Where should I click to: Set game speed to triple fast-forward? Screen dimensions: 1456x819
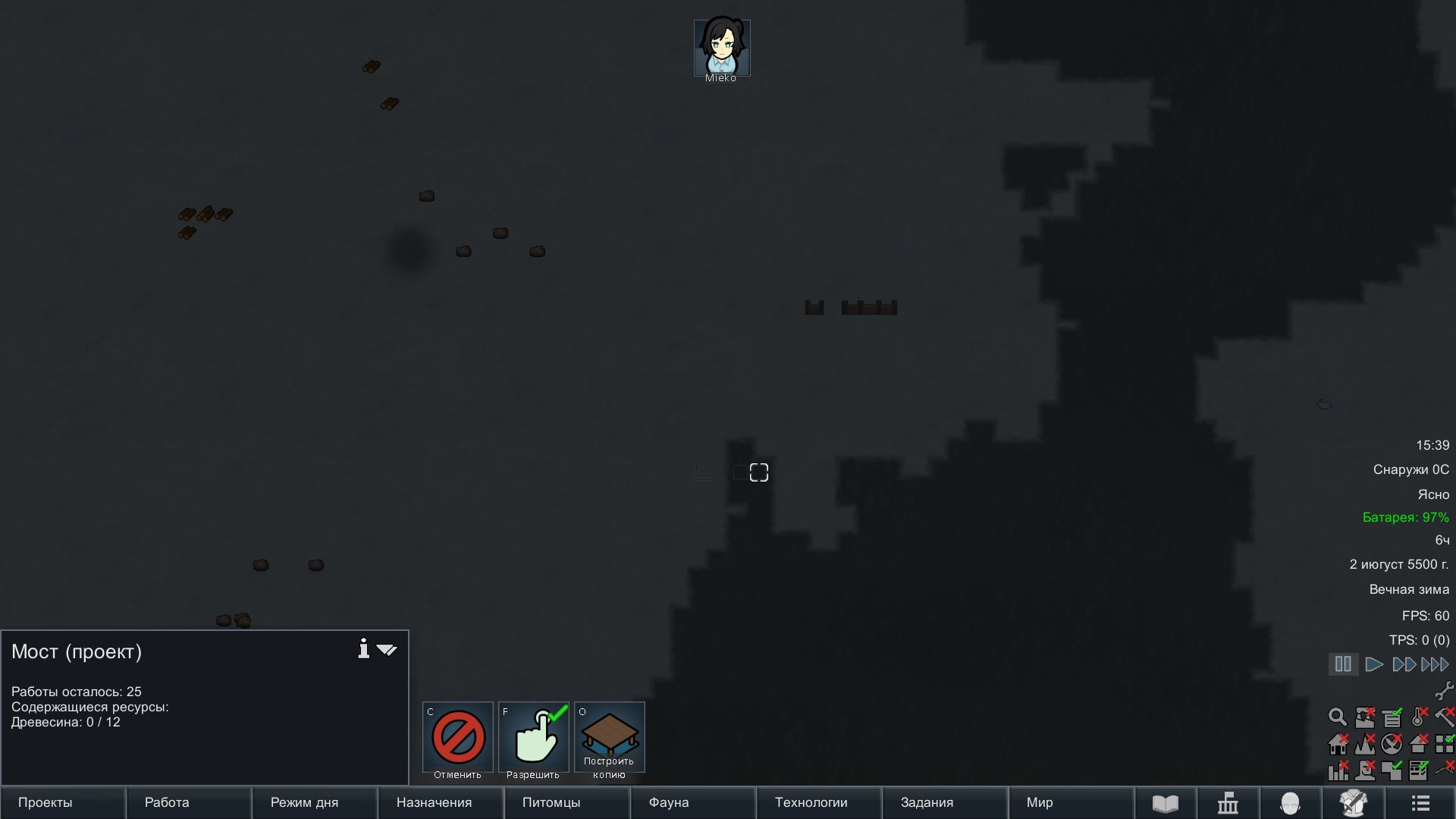1435,664
